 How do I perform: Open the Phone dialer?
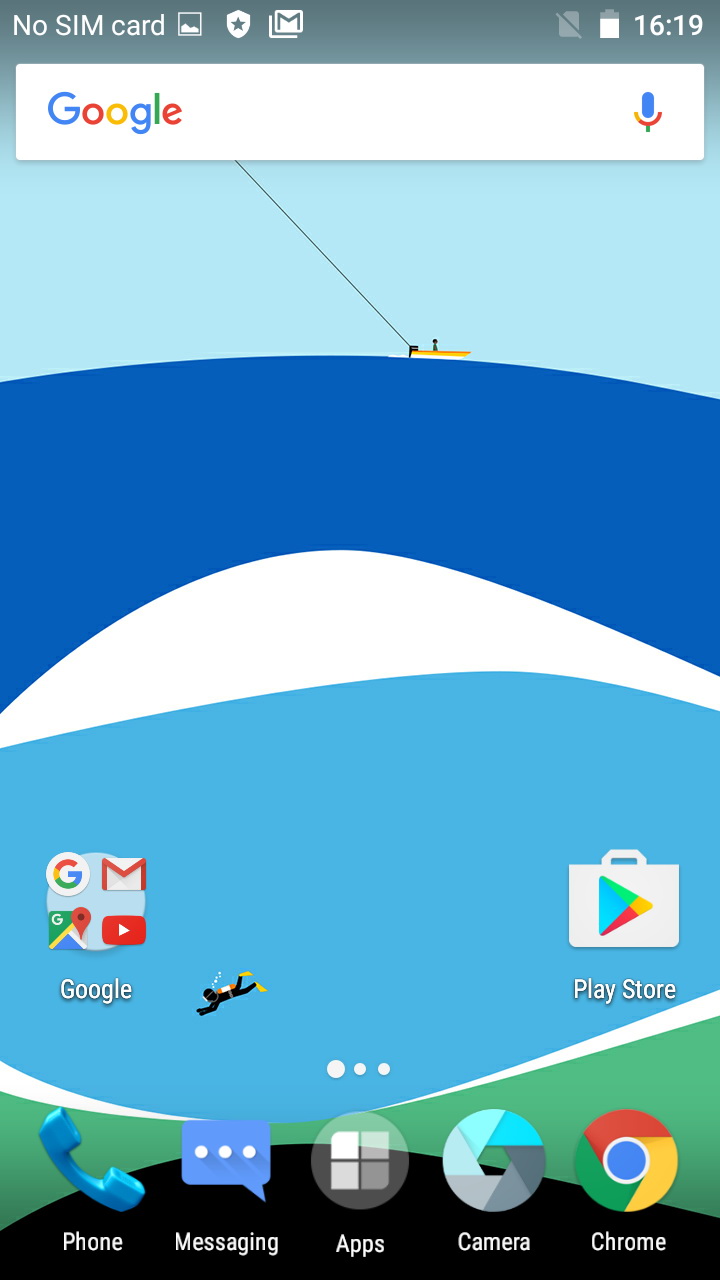tap(92, 1162)
